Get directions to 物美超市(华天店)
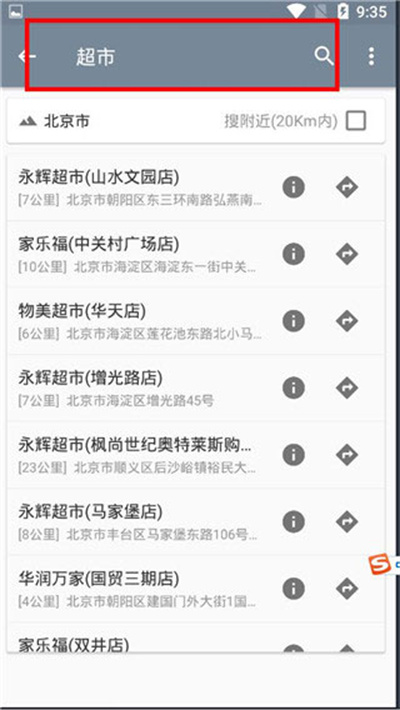Viewport: 400px width, 710px height. tap(347, 321)
